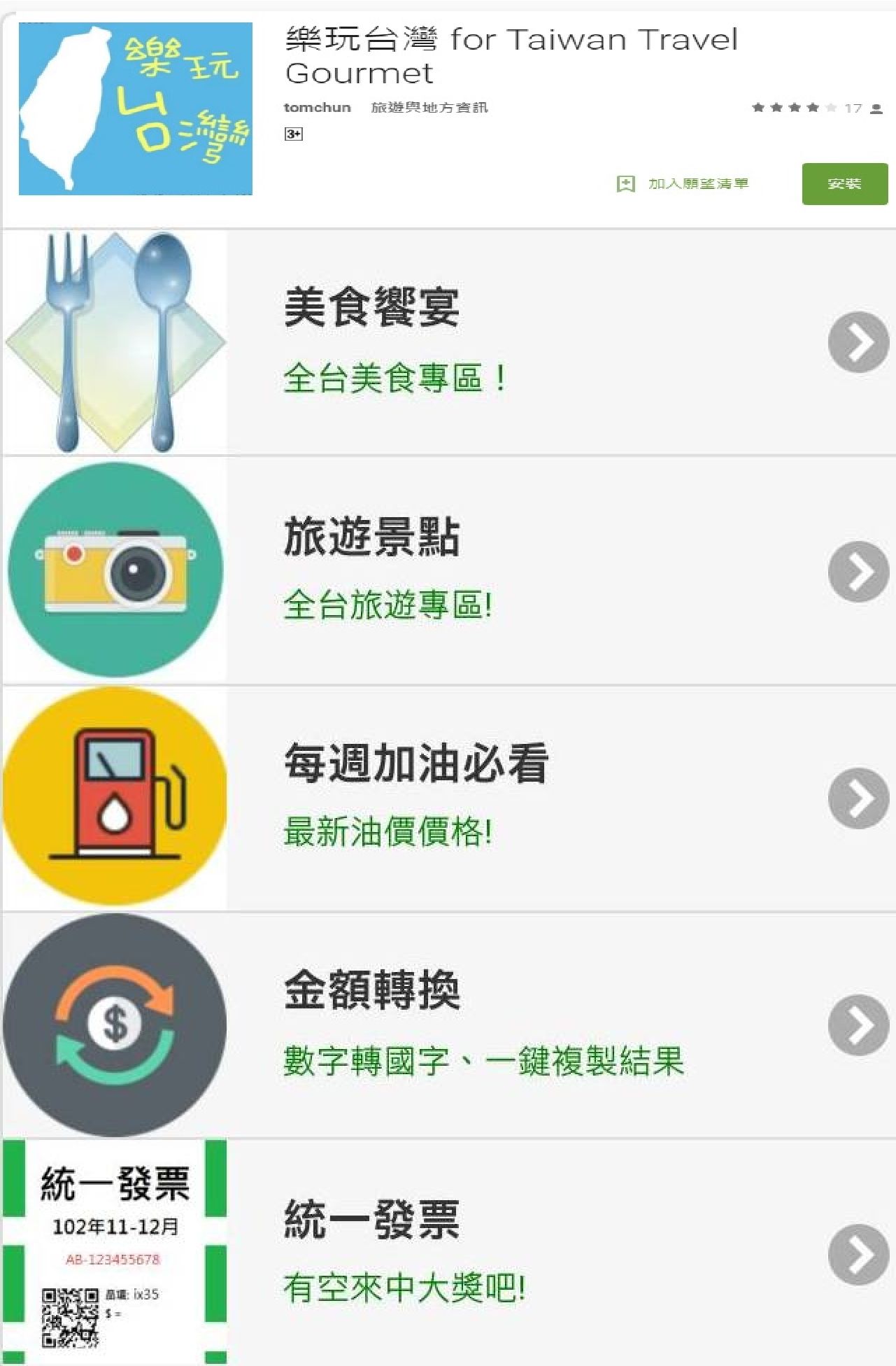Click the green 安裝 install button
Screen dimensions: 896x1366
coord(845,184)
